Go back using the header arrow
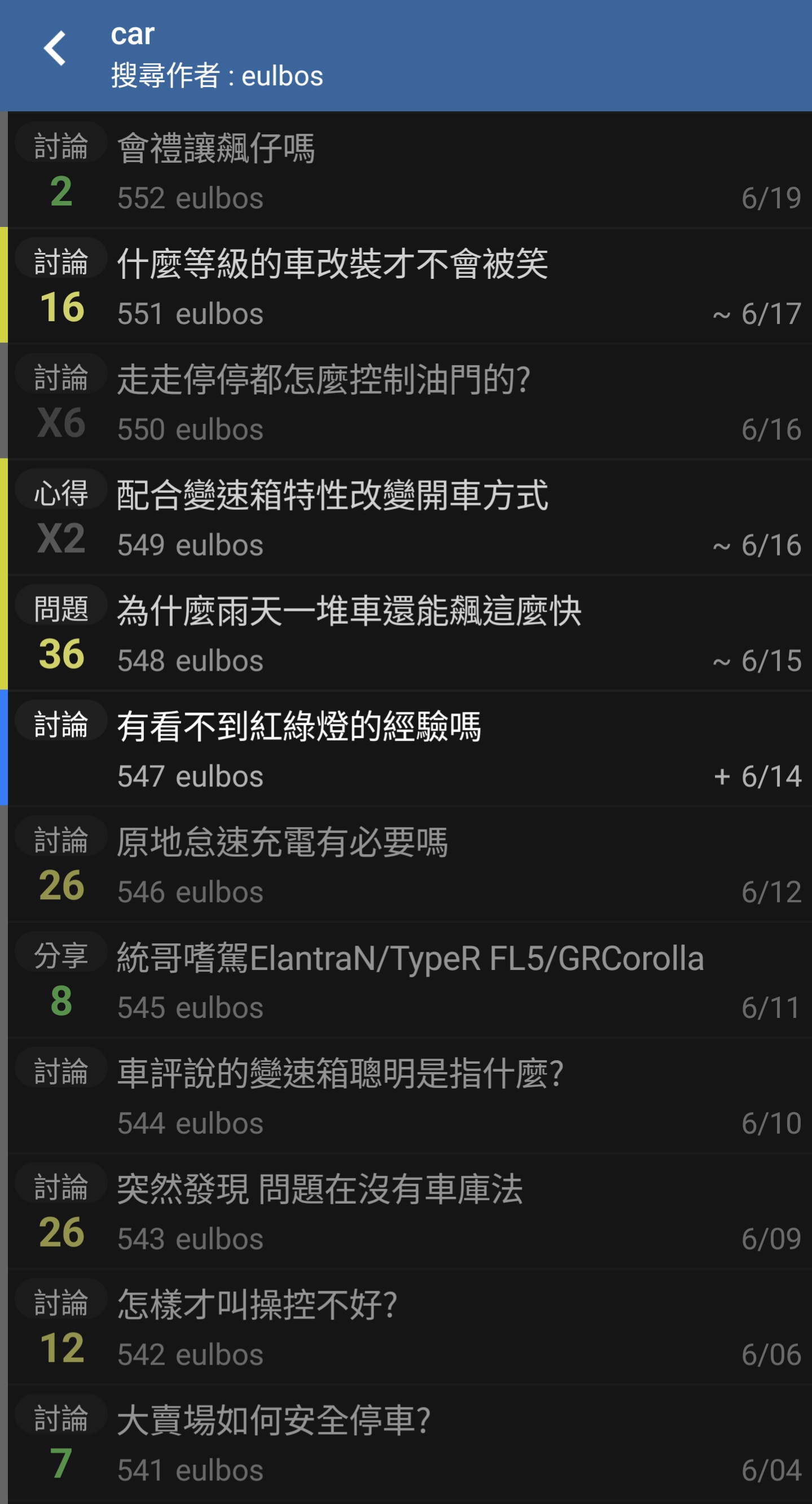The height and width of the screenshot is (1504, 812). click(x=55, y=49)
